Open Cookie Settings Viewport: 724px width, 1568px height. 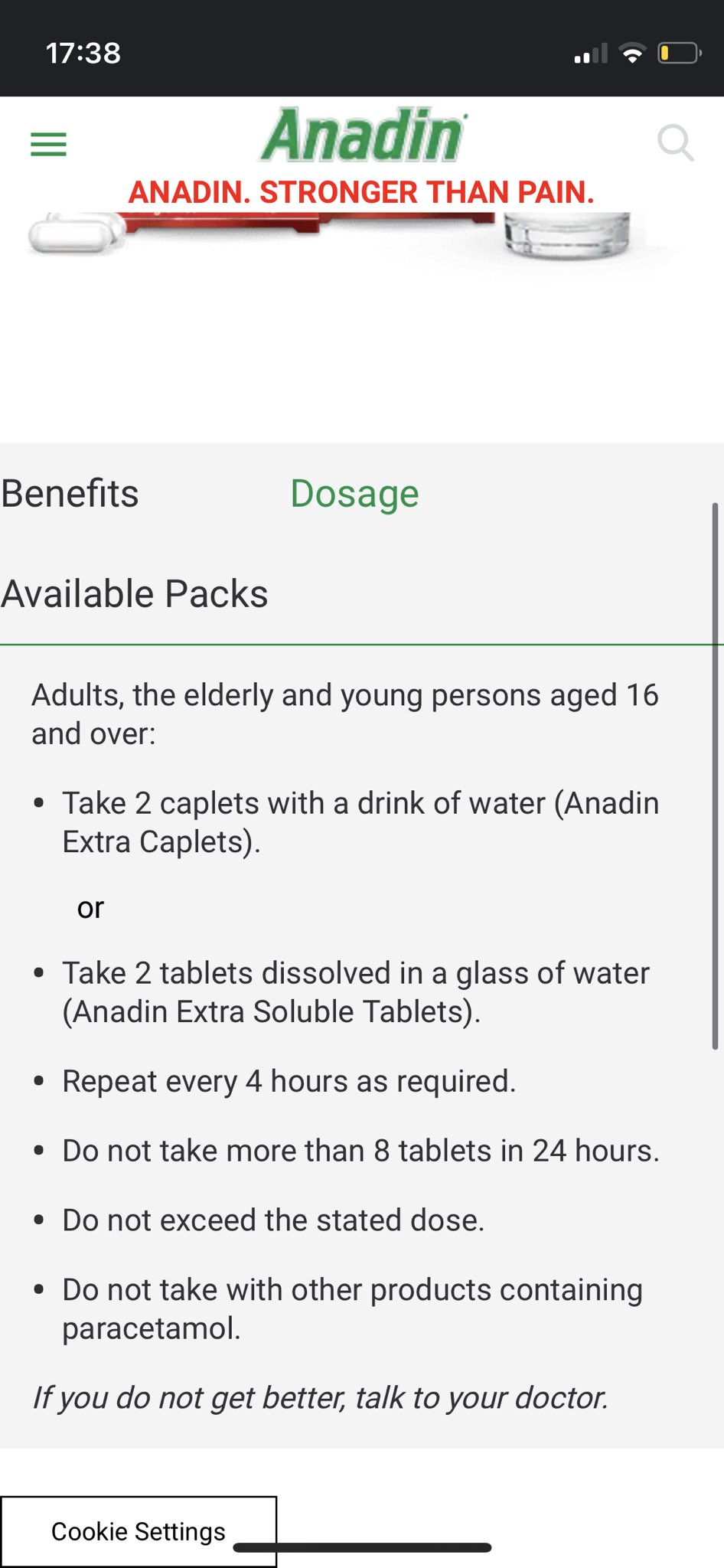pyautogui.click(x=139, y=1531)
